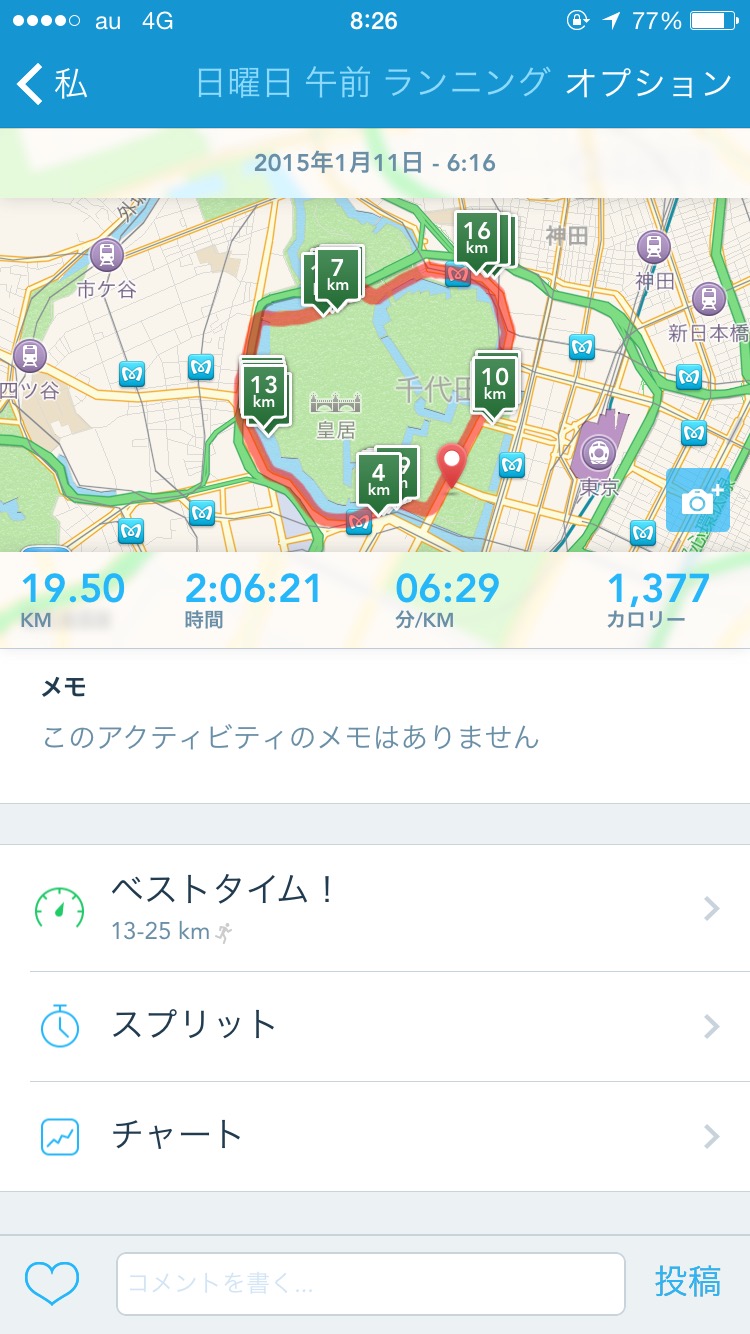
Task: View the スプリット details
Action: pyautogui.click(x=375, y=1026)
